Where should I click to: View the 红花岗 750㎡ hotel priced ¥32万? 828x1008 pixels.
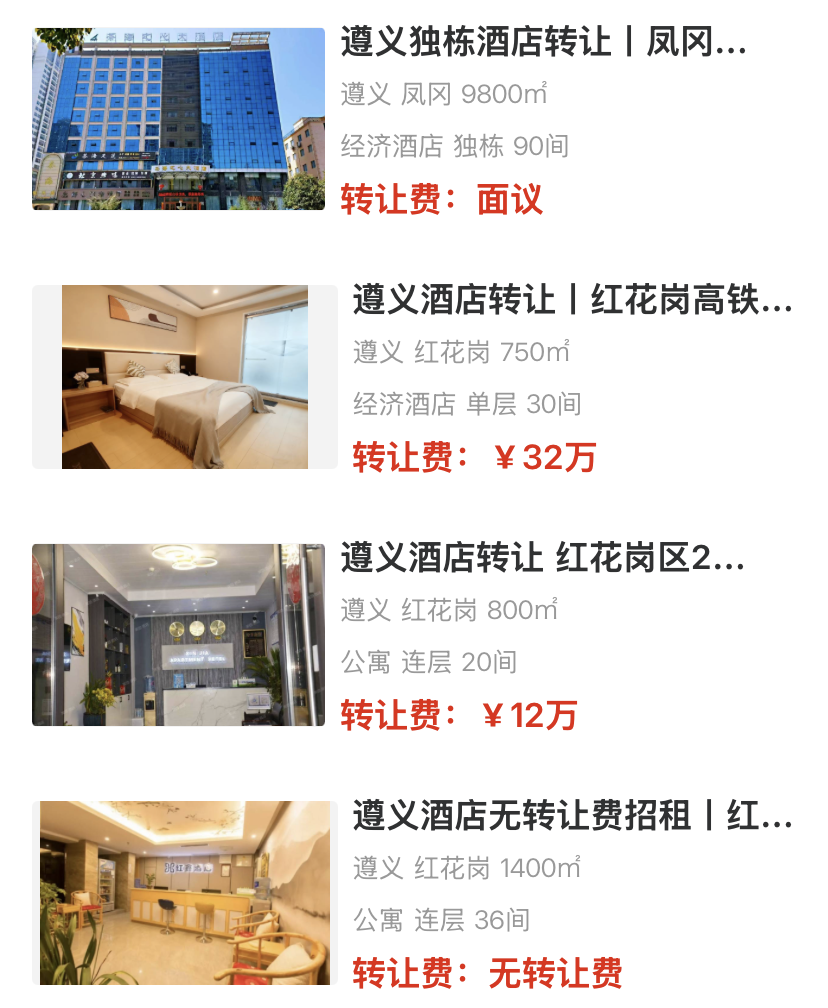[571, 301]
